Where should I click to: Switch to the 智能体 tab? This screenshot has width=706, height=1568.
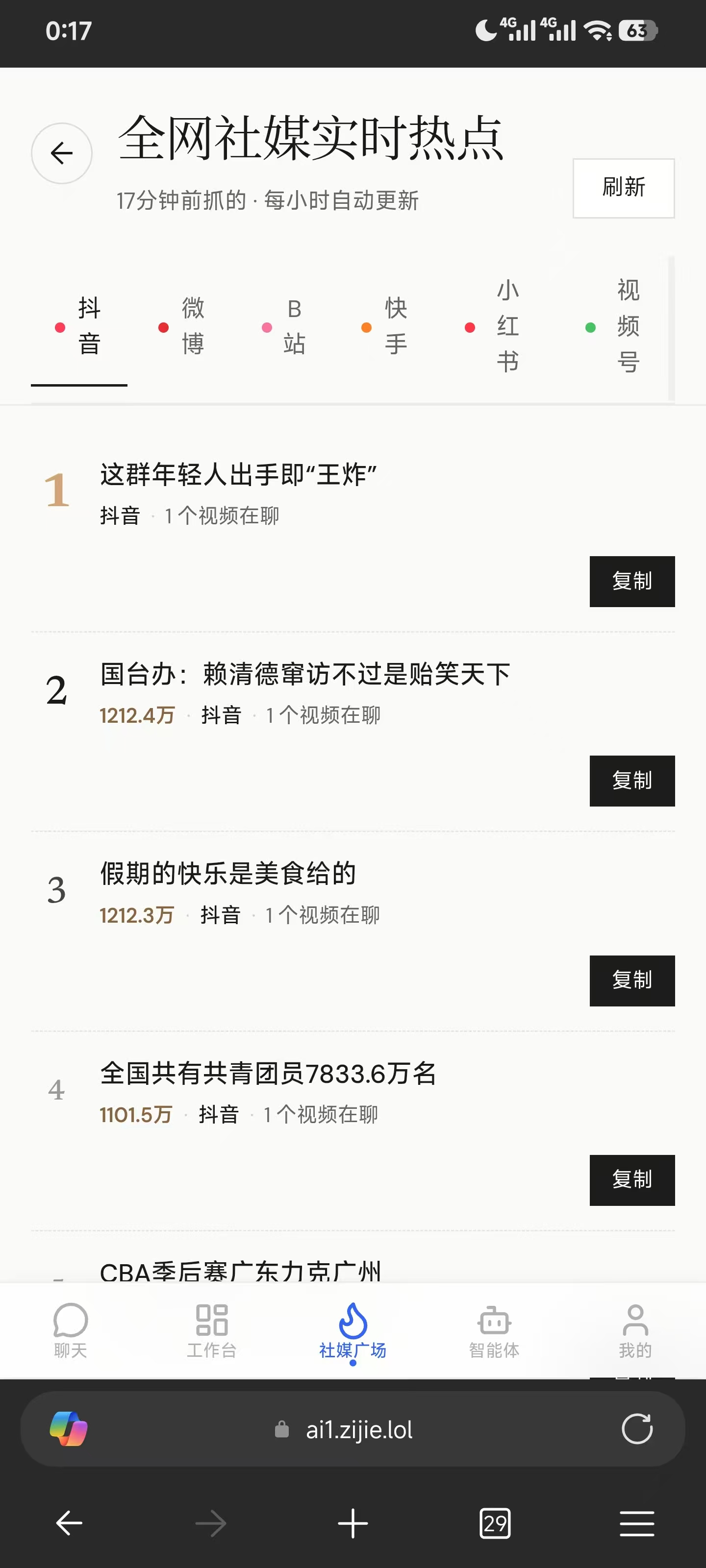pos(494,1331)
